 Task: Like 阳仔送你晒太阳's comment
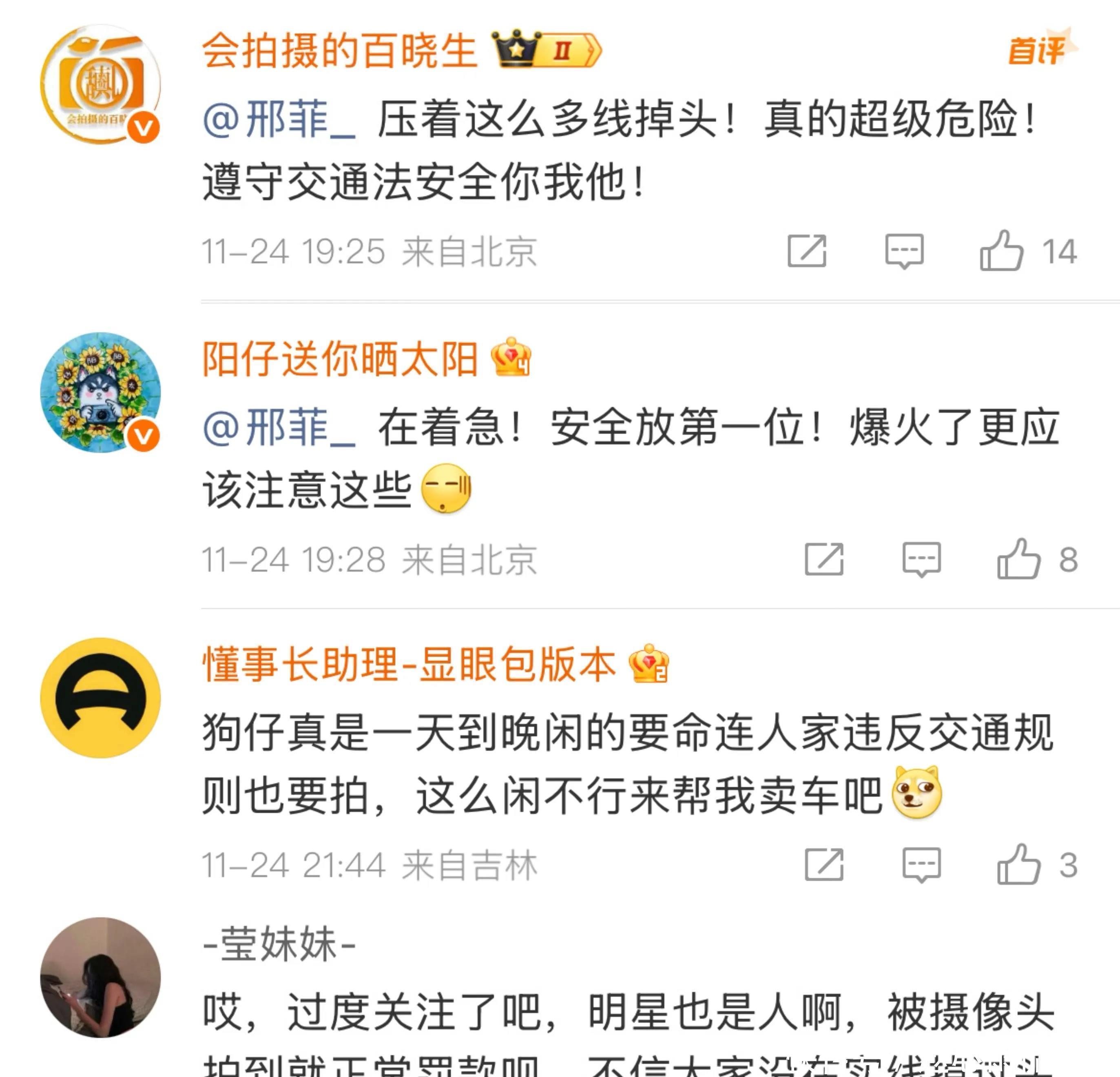tap(1019, 560)
